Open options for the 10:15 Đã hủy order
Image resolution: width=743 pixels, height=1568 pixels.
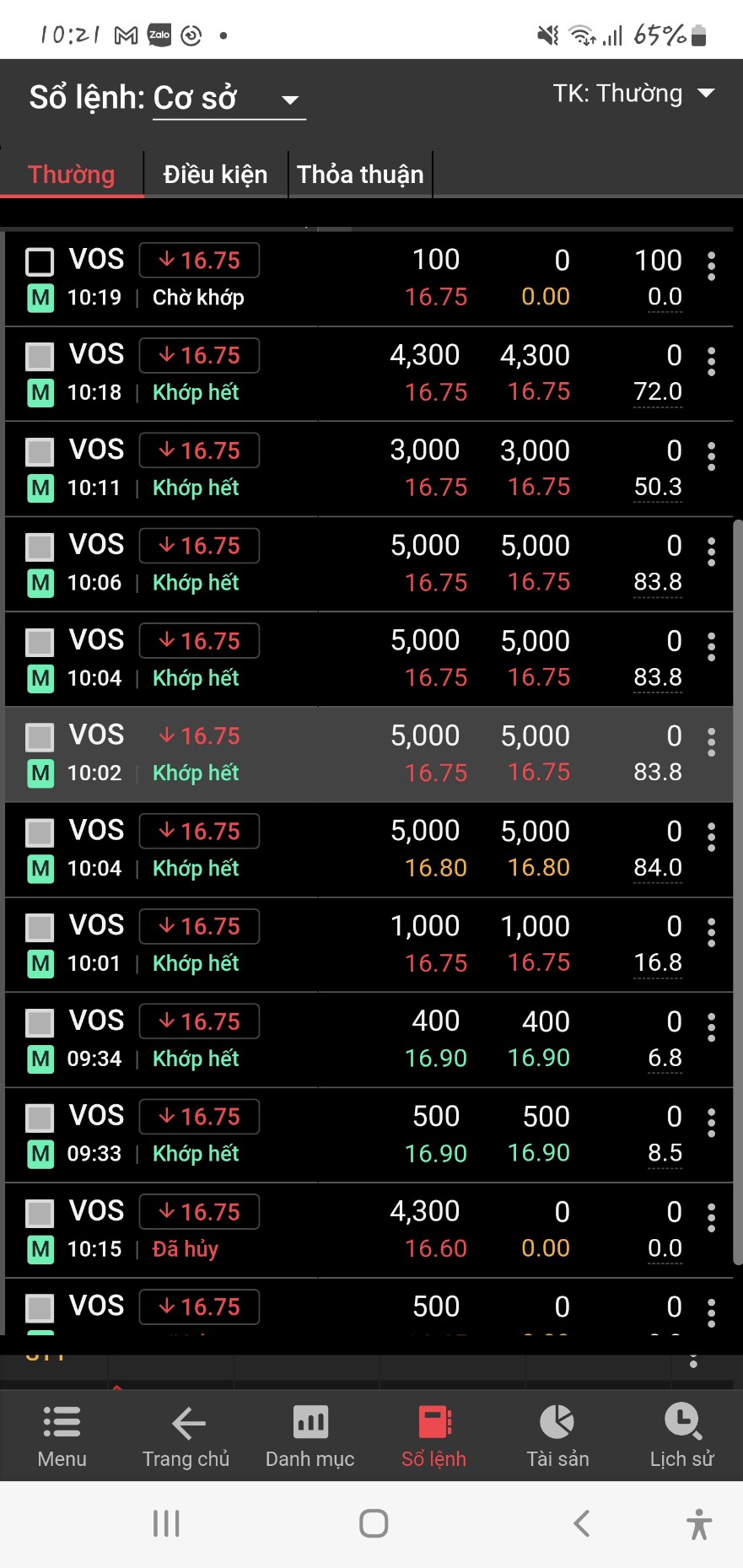click(x=711, y=1218)
